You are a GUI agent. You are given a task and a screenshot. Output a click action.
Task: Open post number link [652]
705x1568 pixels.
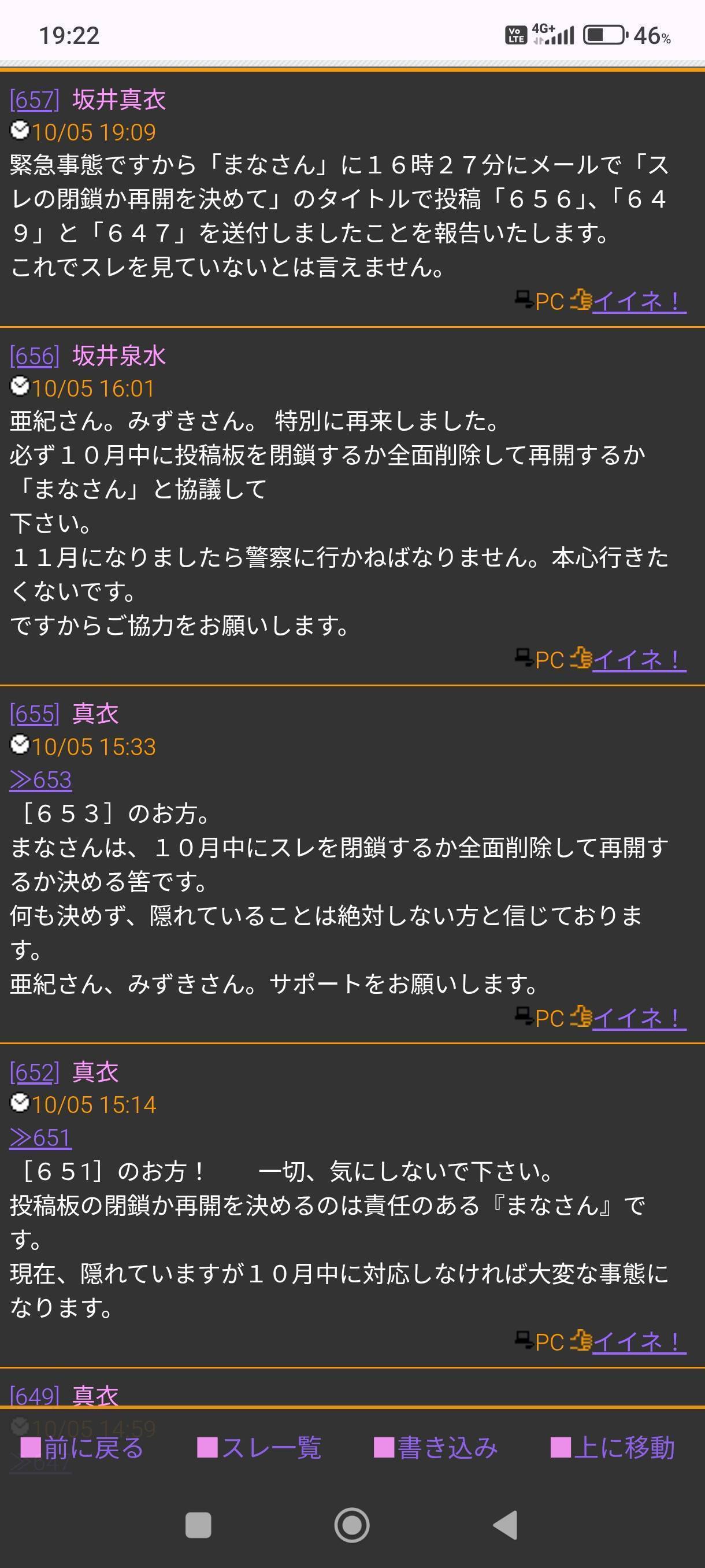tap(35, 1072)
